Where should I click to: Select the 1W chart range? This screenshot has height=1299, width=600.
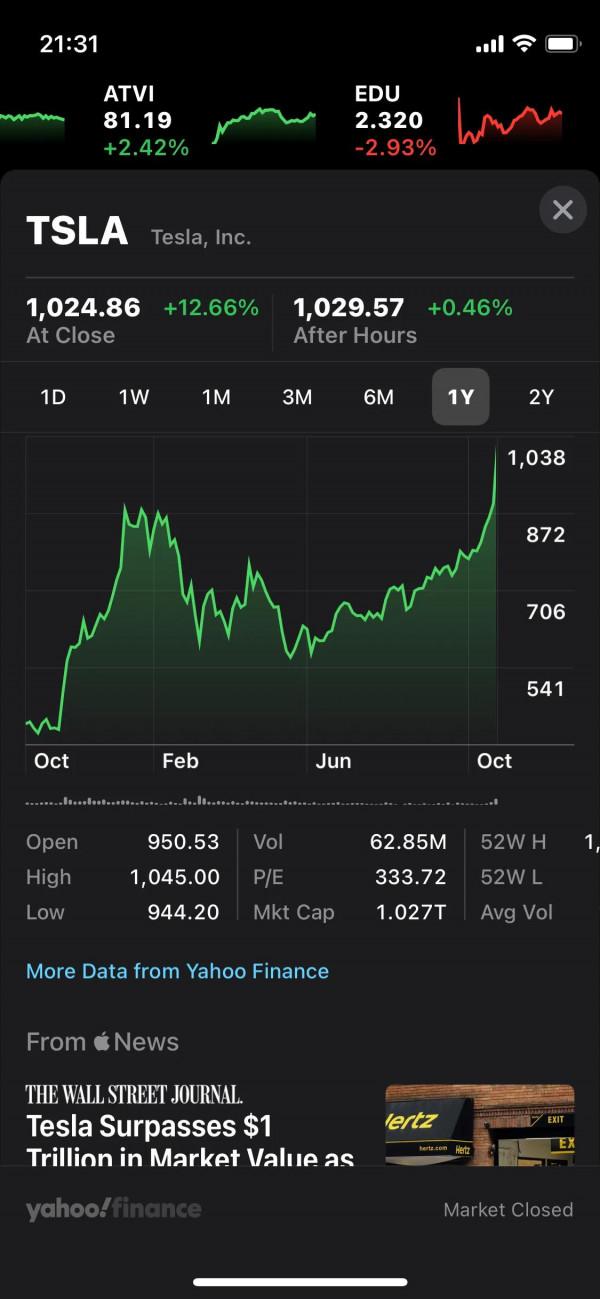coord(134,397)
